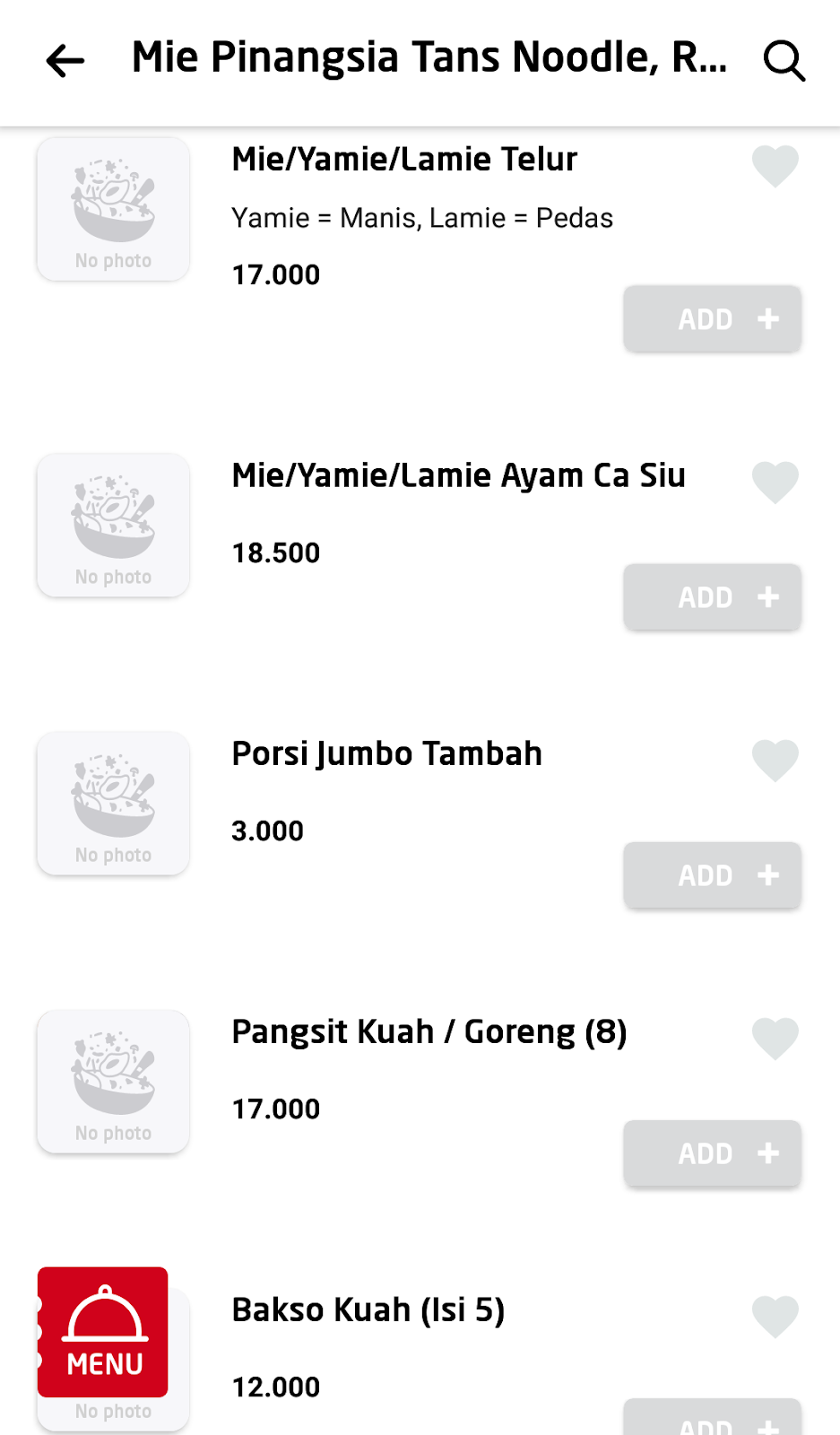This screenshot has height=1435, width=840.
Task: Add Bakso Kuah (Isi 5) to order
Action: [x=712, y=1422]
